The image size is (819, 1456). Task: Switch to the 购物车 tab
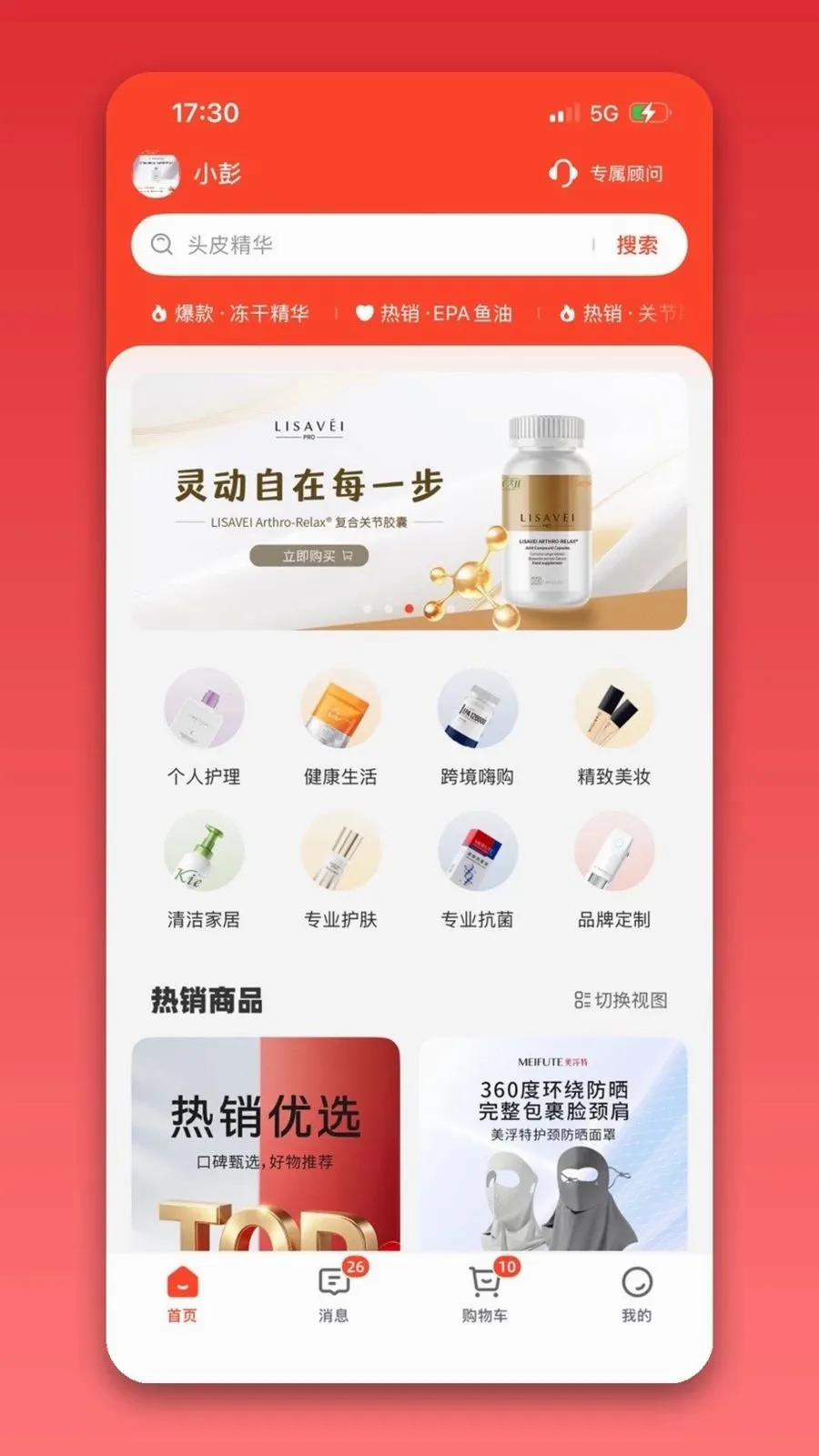point(485,1292)
